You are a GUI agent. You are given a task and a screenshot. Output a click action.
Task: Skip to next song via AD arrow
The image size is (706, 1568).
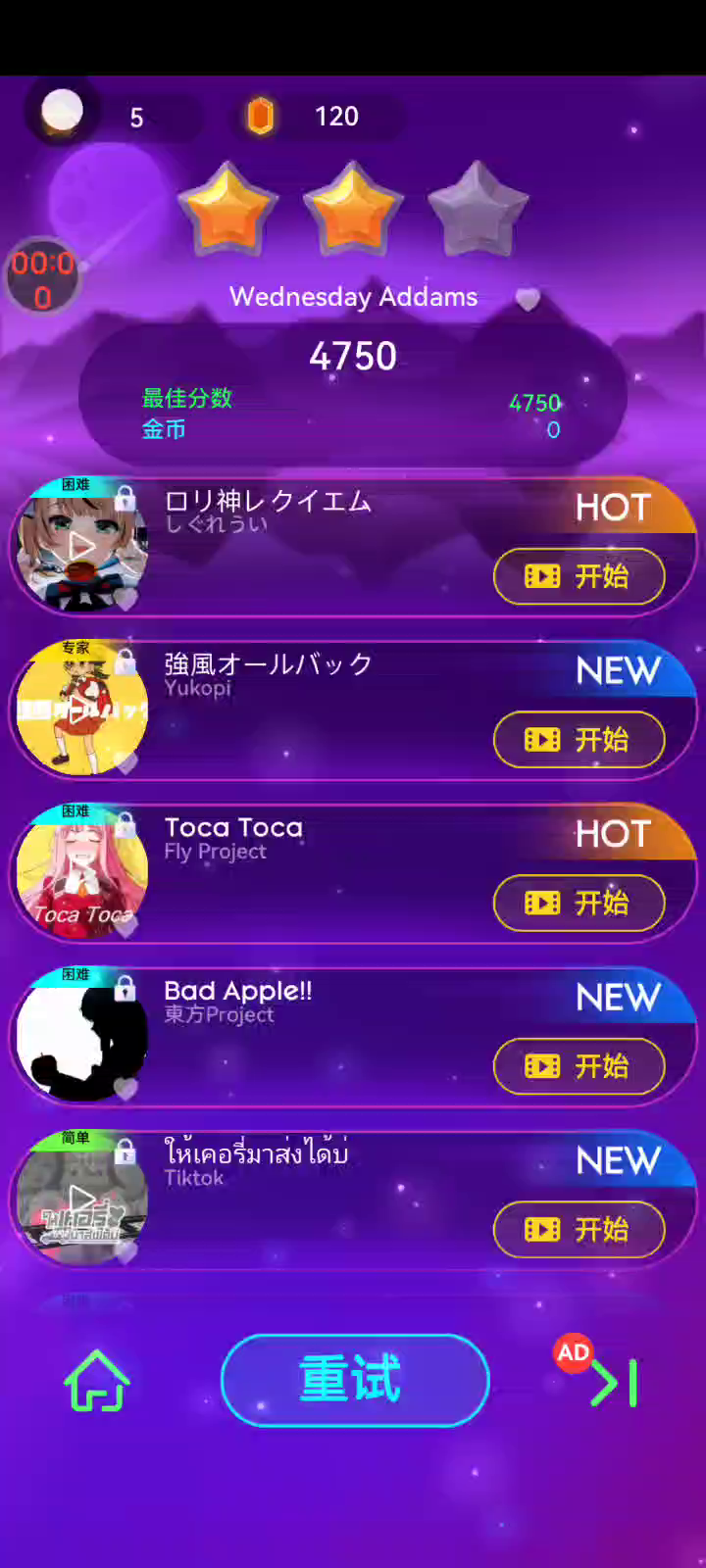coord(614,1382)
